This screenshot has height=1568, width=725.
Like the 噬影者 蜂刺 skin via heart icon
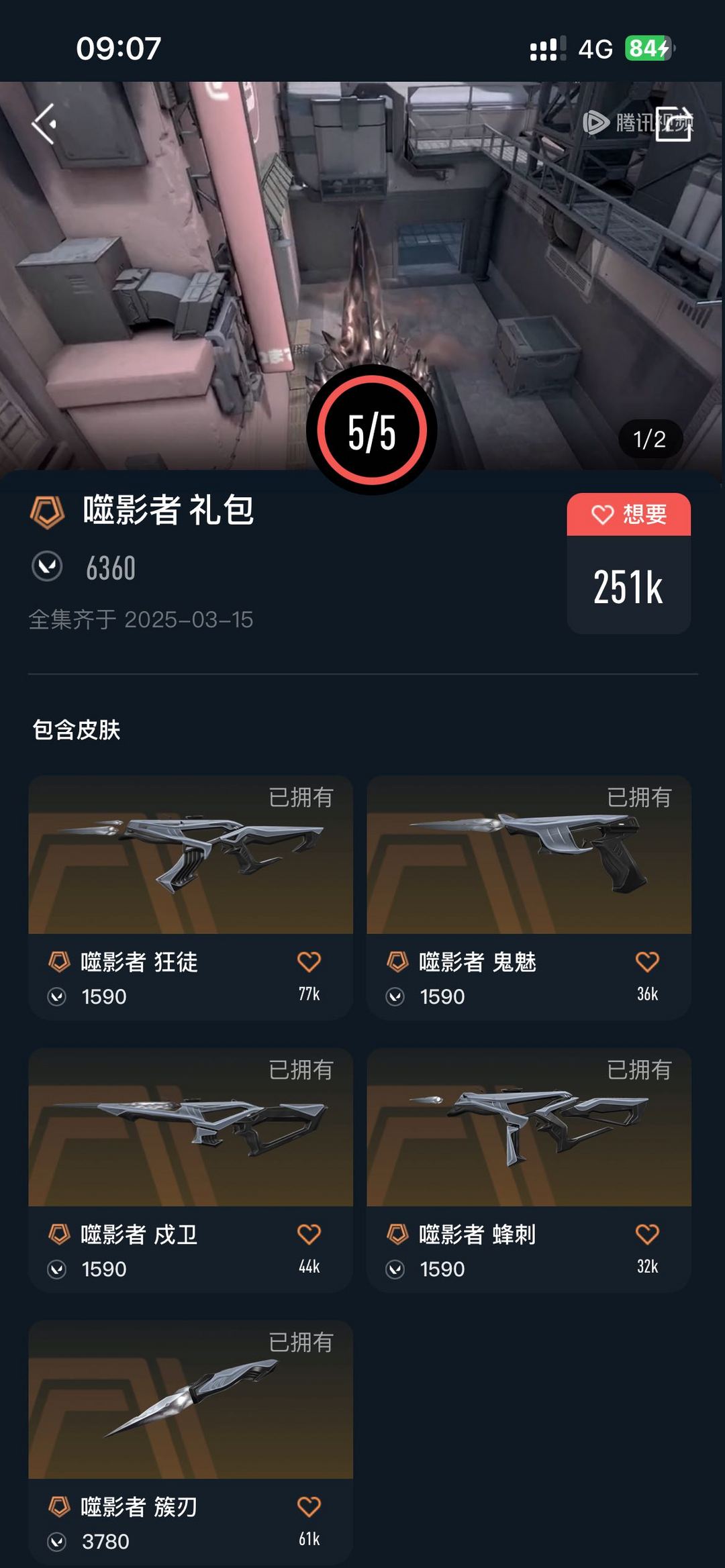pos(647,1234)
